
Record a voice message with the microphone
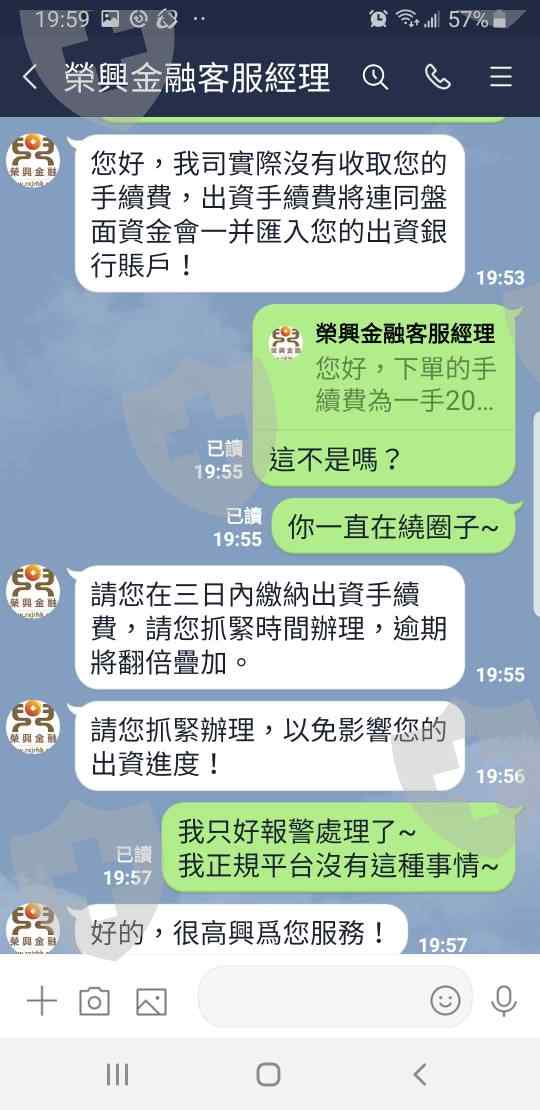503,1001
